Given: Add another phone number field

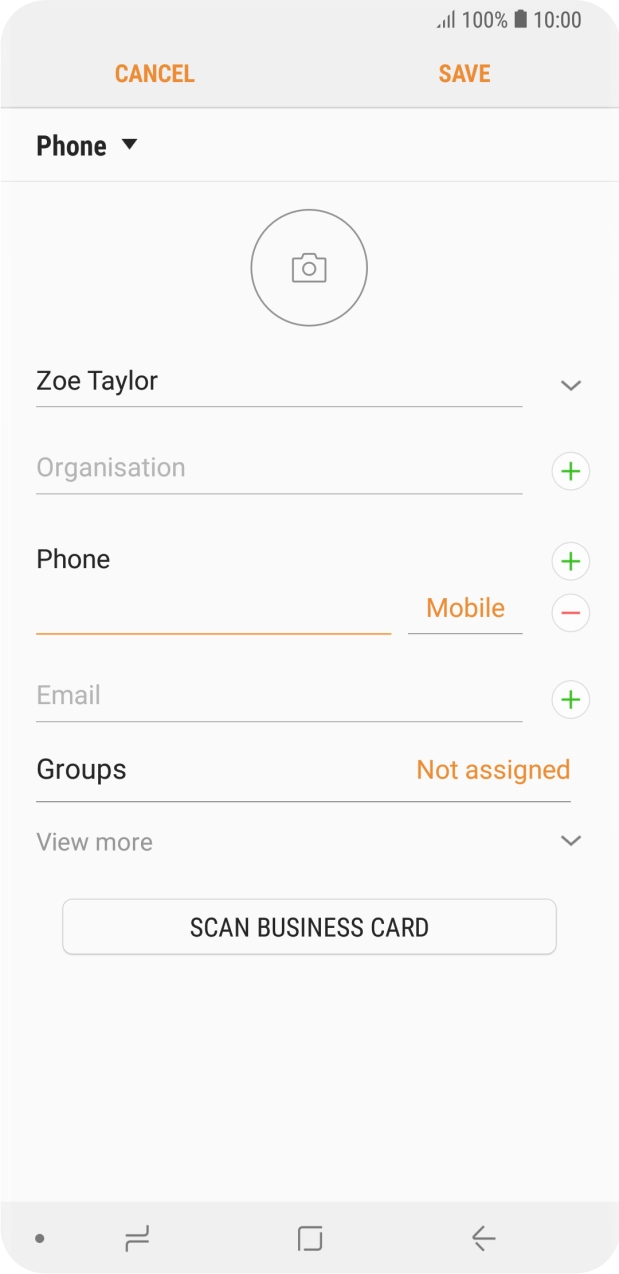Looking at the screenshot, I should pos(571,561).
